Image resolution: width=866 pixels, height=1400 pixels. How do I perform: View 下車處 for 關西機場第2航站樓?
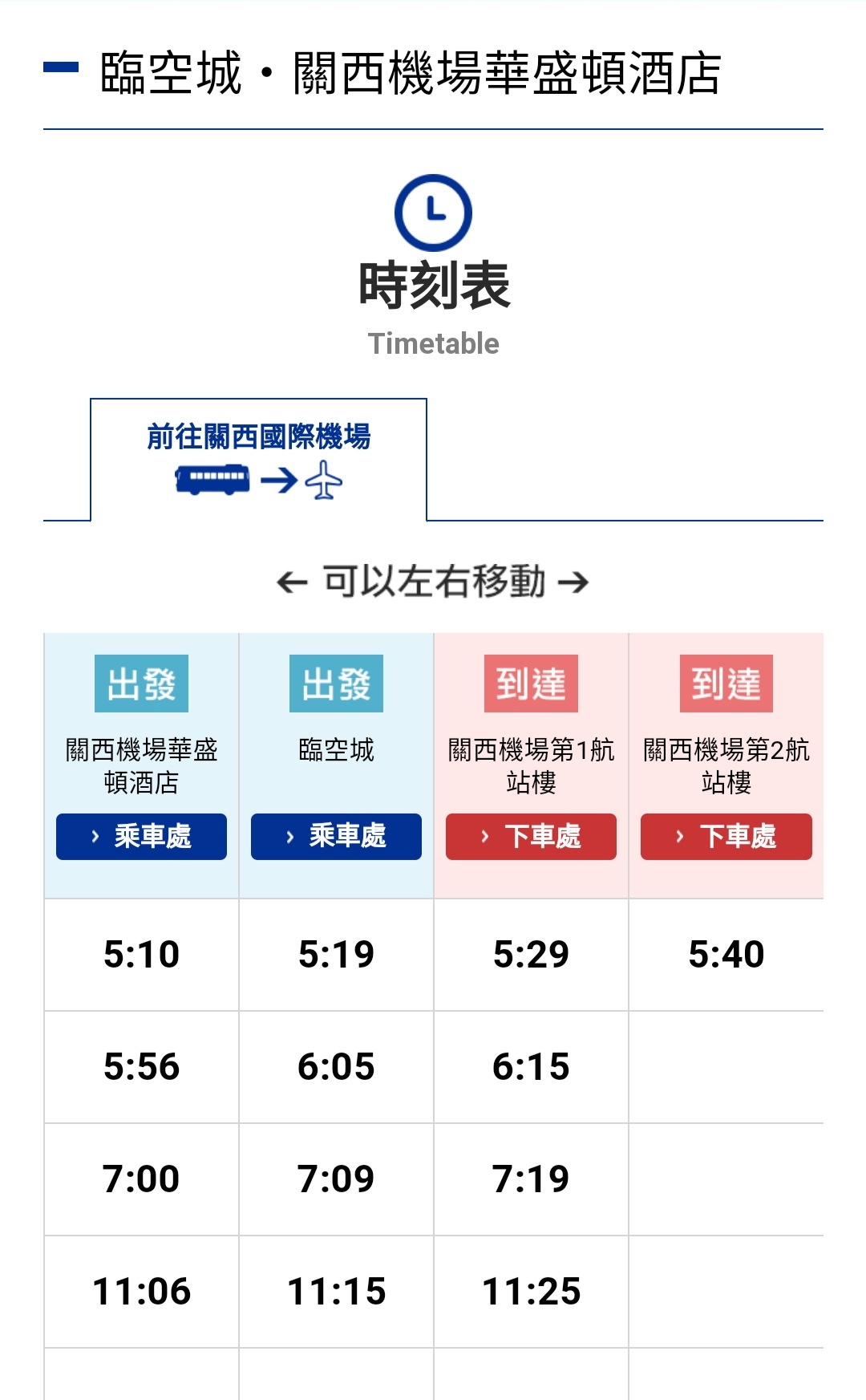coord(726,837)
